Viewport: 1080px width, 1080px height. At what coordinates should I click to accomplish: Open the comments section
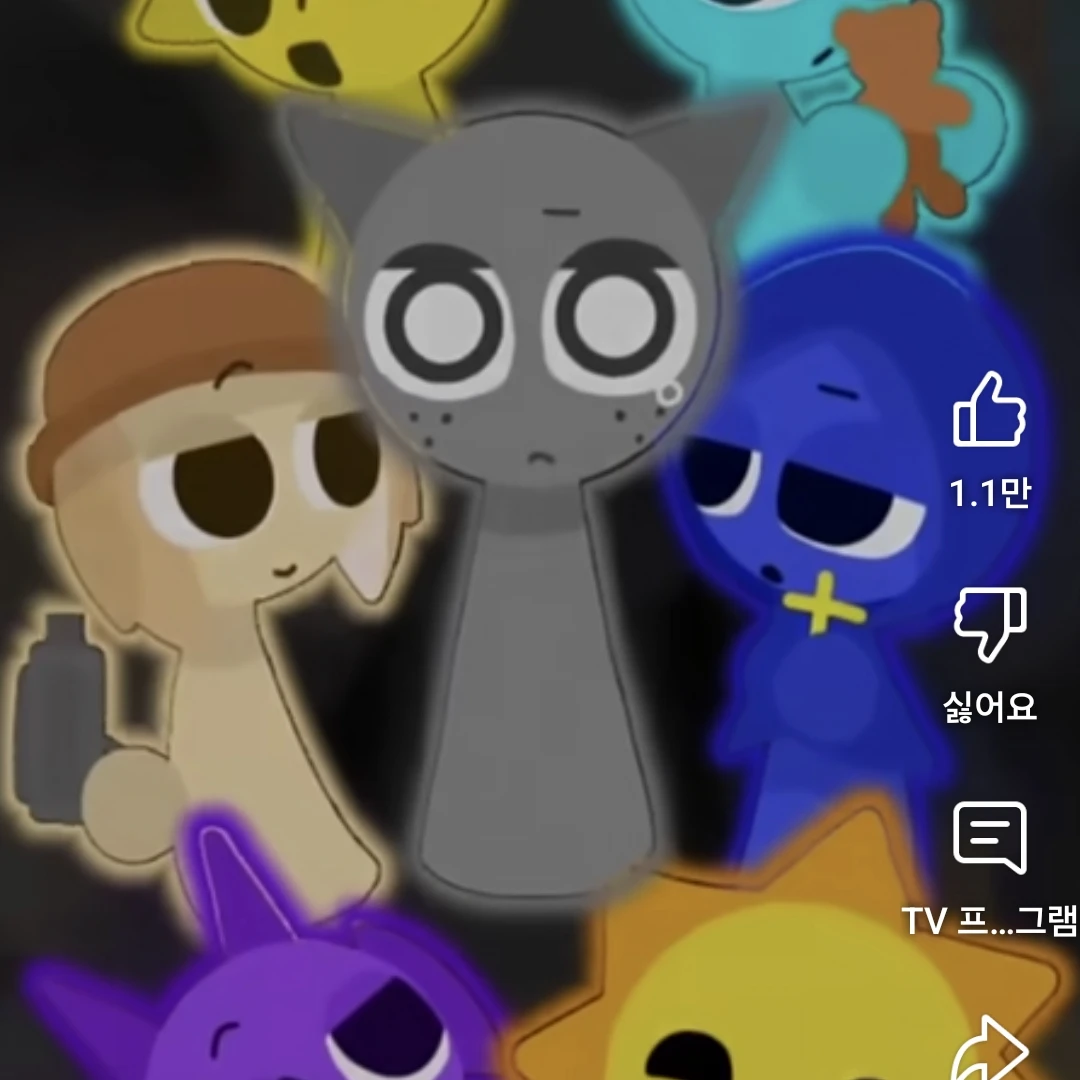pos(989,838)
